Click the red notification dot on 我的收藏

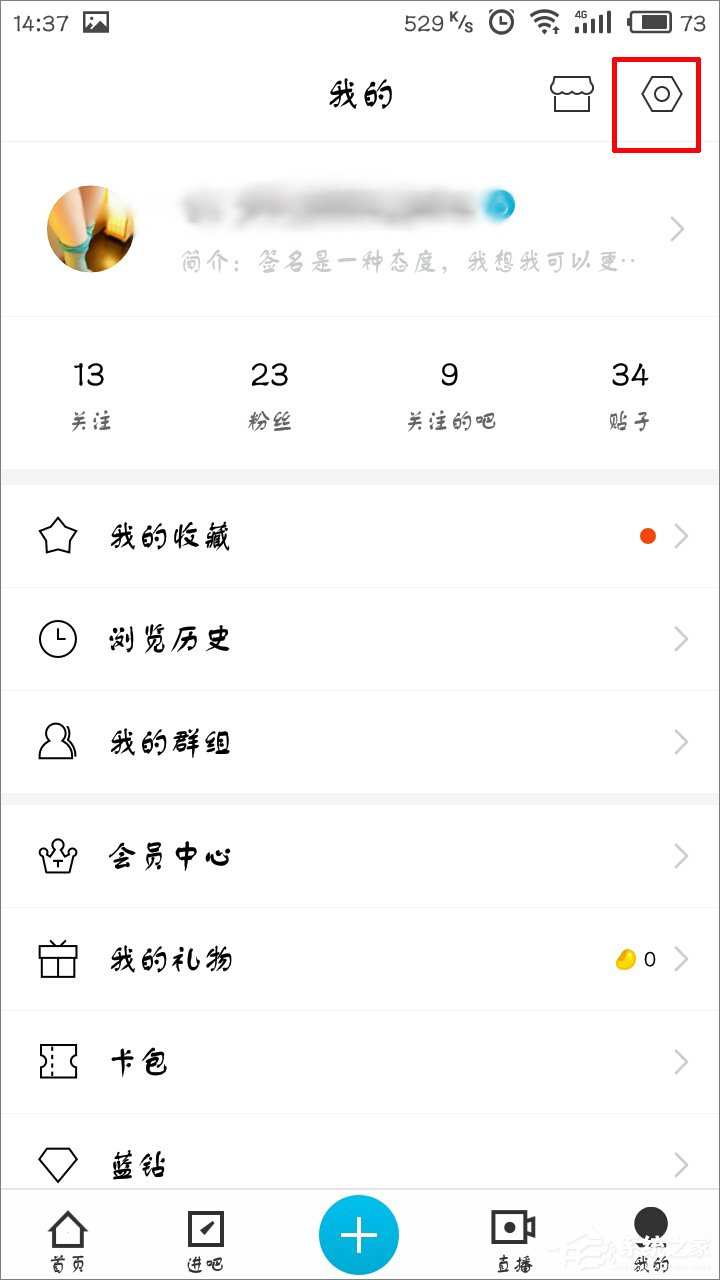(648, 535)
